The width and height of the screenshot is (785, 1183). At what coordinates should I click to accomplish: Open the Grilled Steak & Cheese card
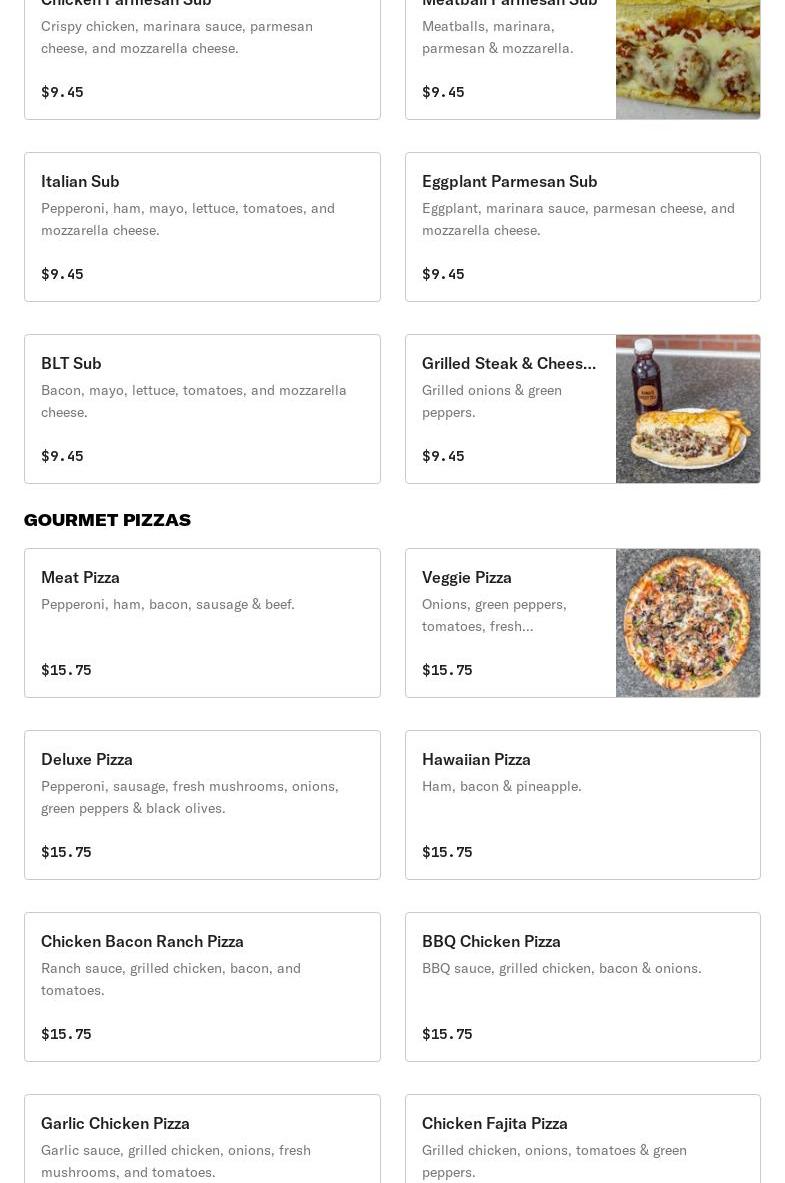[582, 409]
